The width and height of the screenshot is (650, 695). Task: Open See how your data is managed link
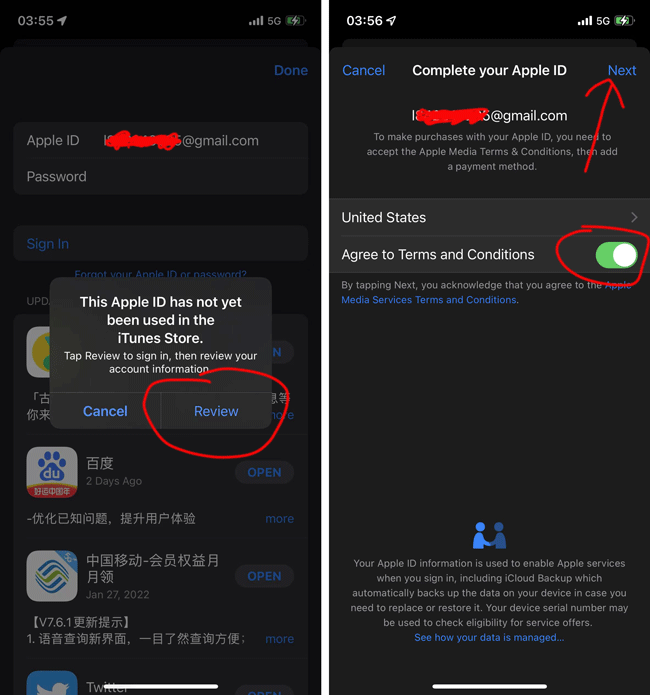pos(489,637)
